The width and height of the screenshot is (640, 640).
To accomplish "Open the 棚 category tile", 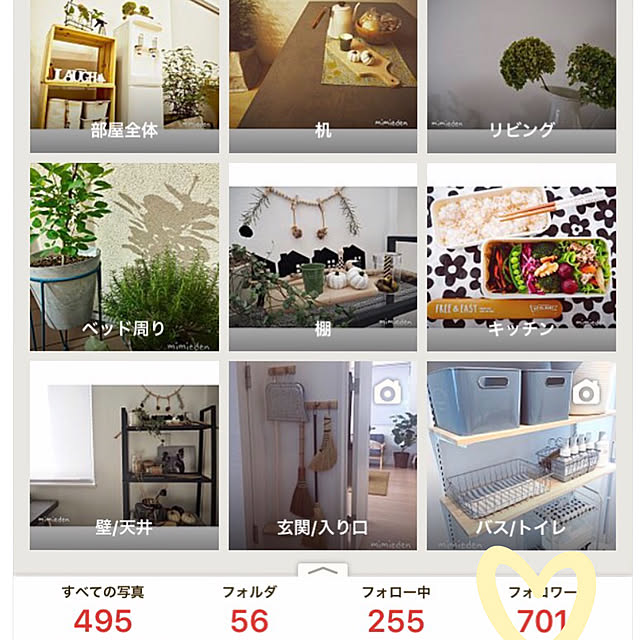I will [x=322, y=257].
